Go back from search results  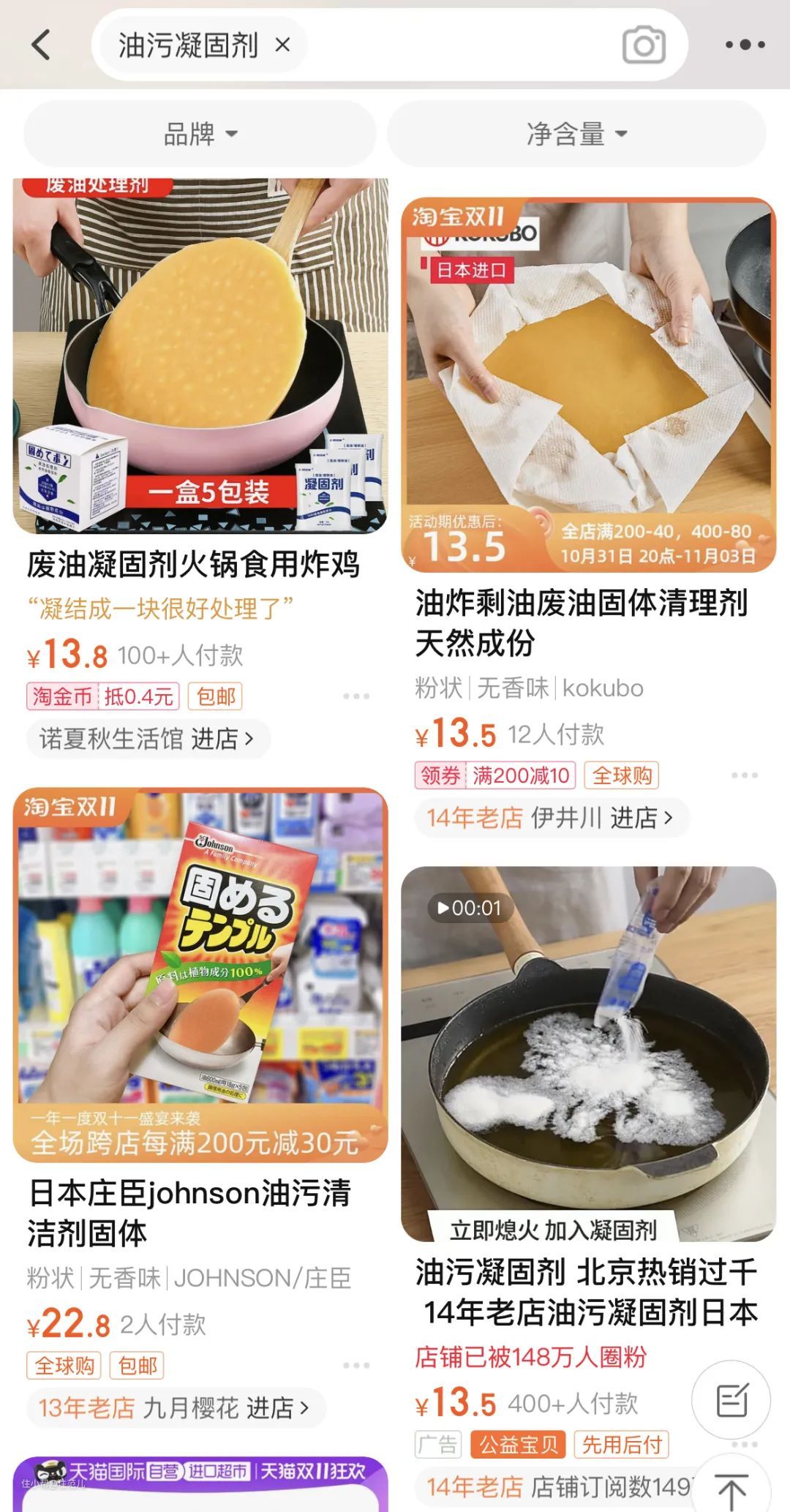point(42,45)
